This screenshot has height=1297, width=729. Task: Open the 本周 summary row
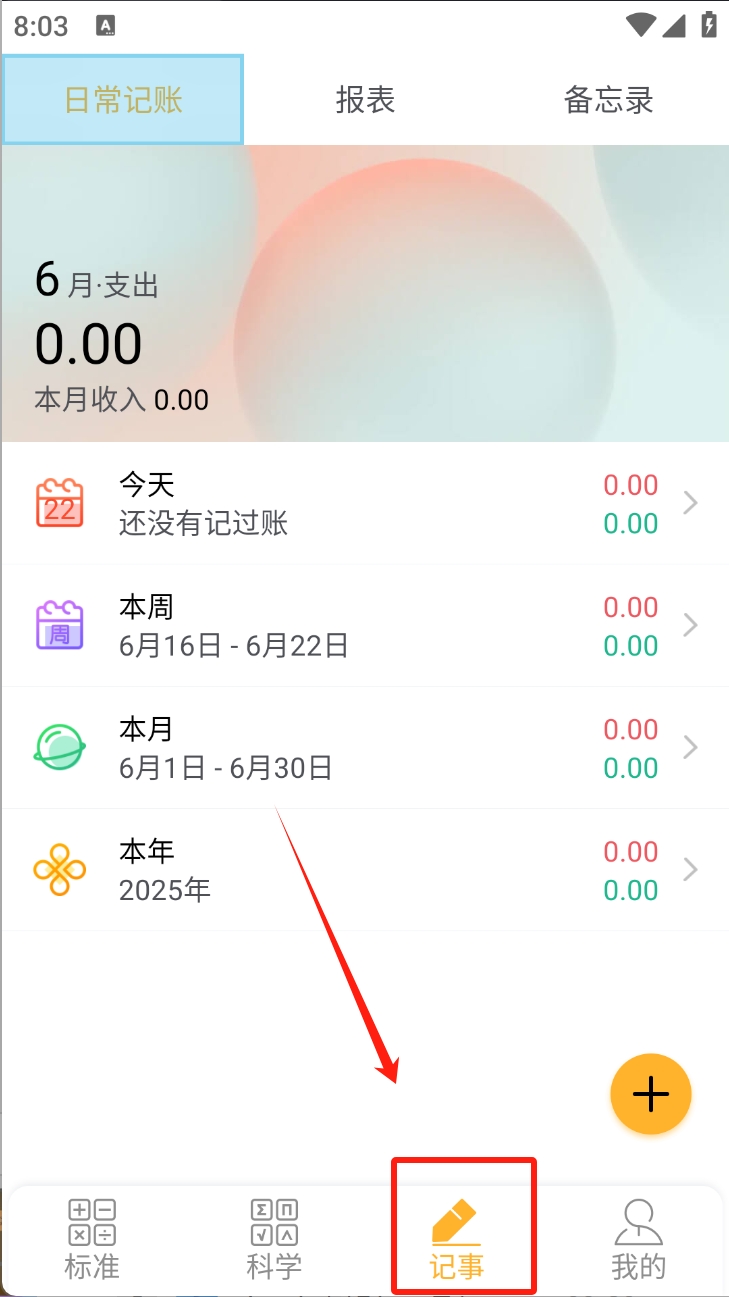(364, 626)
